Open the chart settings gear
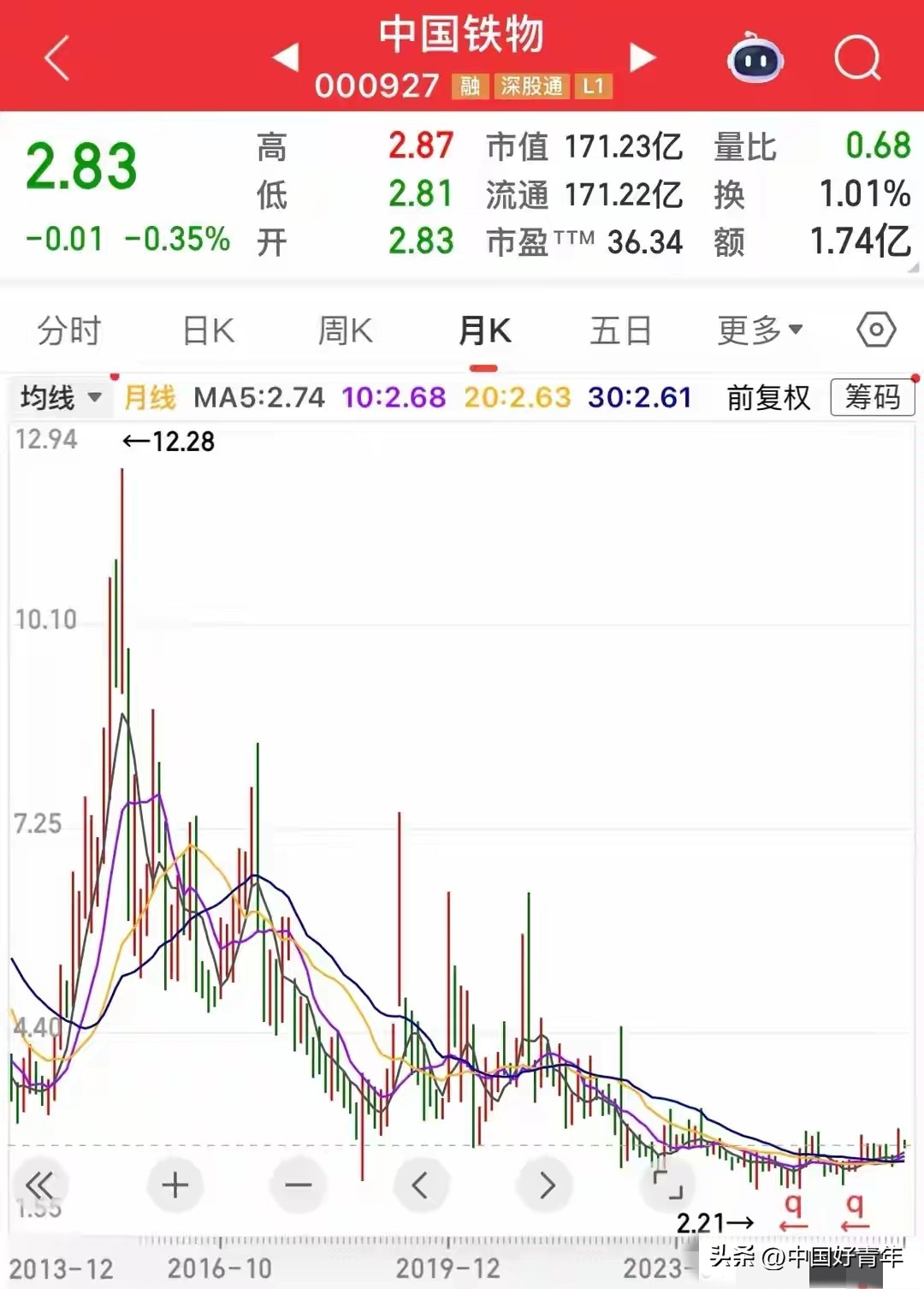Screen dimensions: 924x1289 click(875, 329)
